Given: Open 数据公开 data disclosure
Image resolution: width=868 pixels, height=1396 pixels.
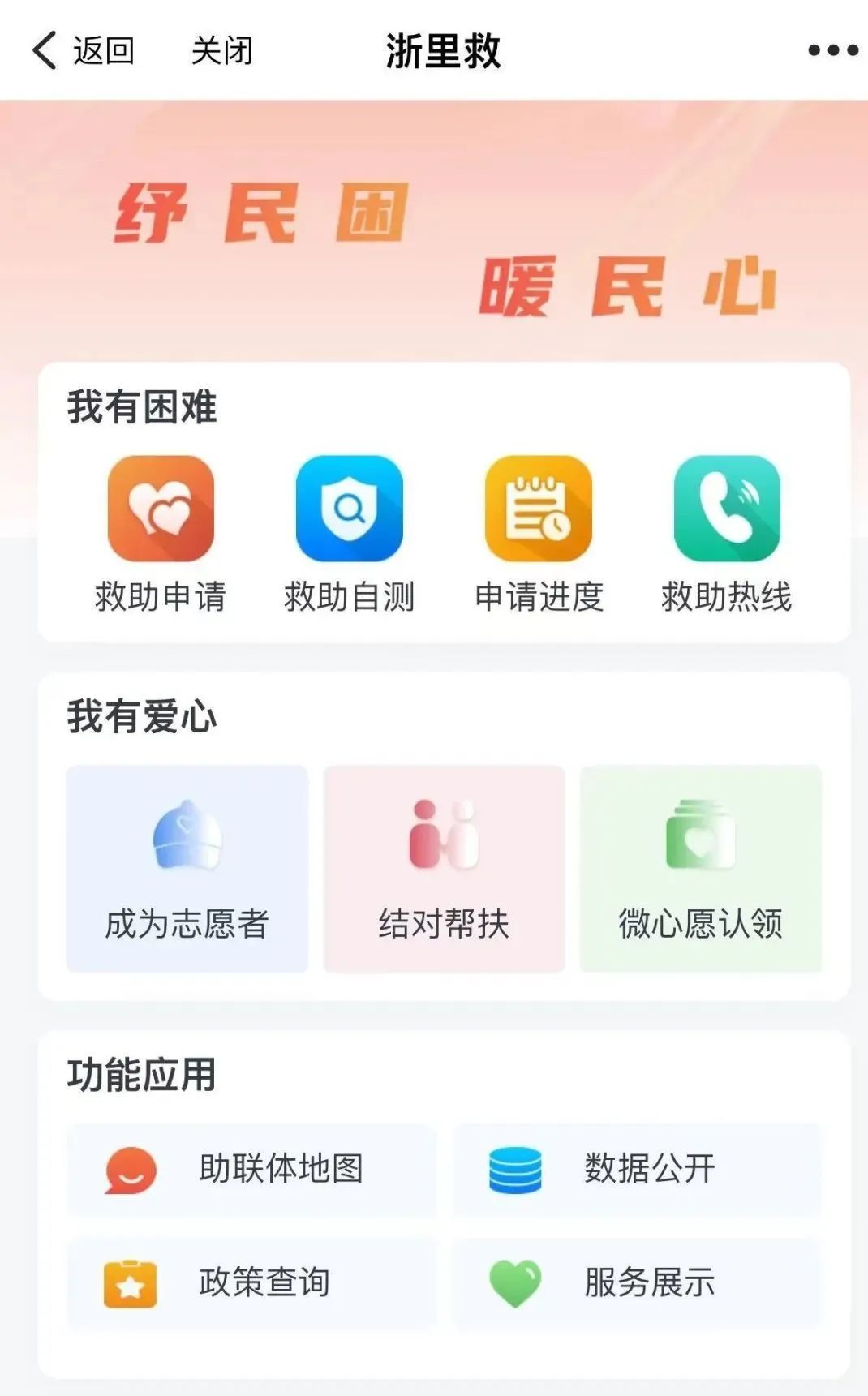Looking at the screenshot, I should pyautogui.click(x=638, y=1169).
